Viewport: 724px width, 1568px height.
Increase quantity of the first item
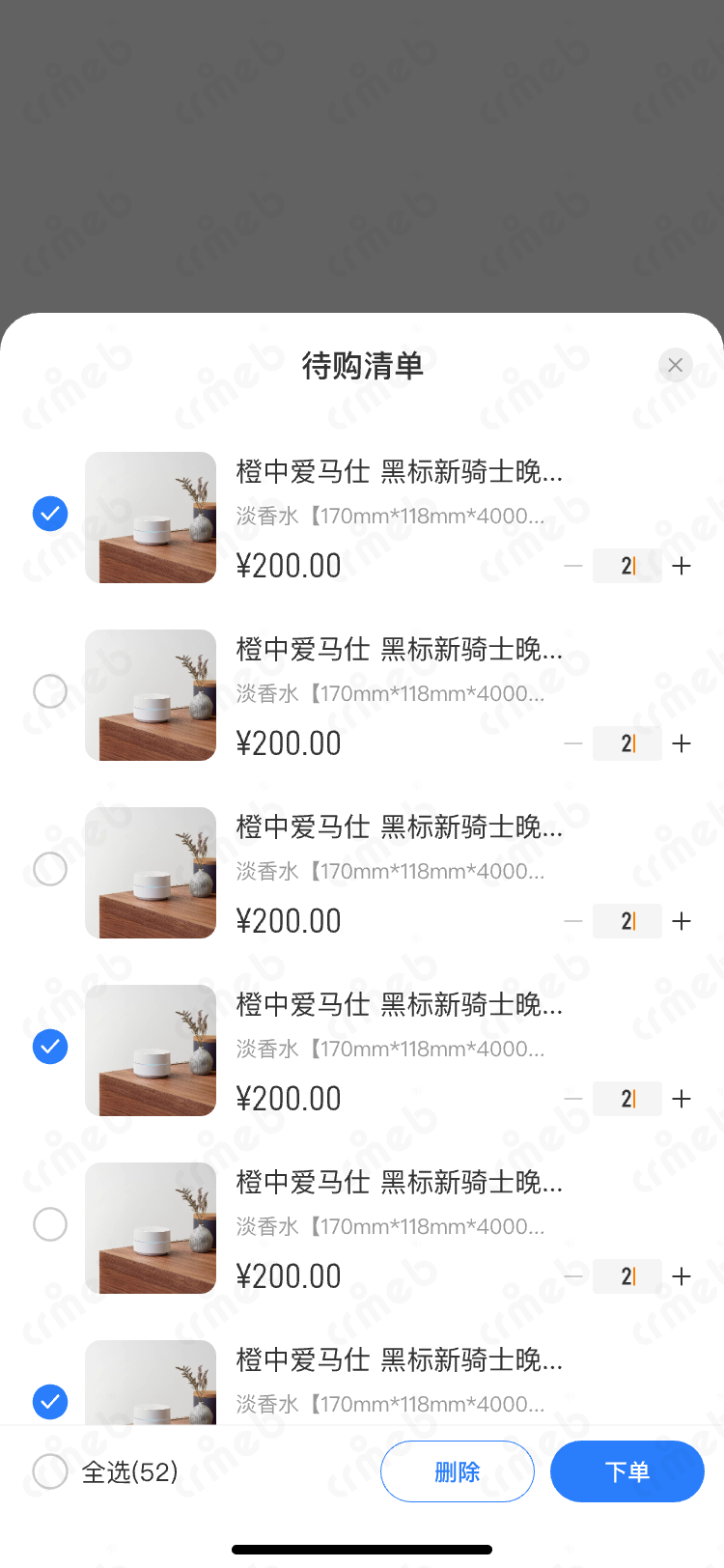(682, 566)
